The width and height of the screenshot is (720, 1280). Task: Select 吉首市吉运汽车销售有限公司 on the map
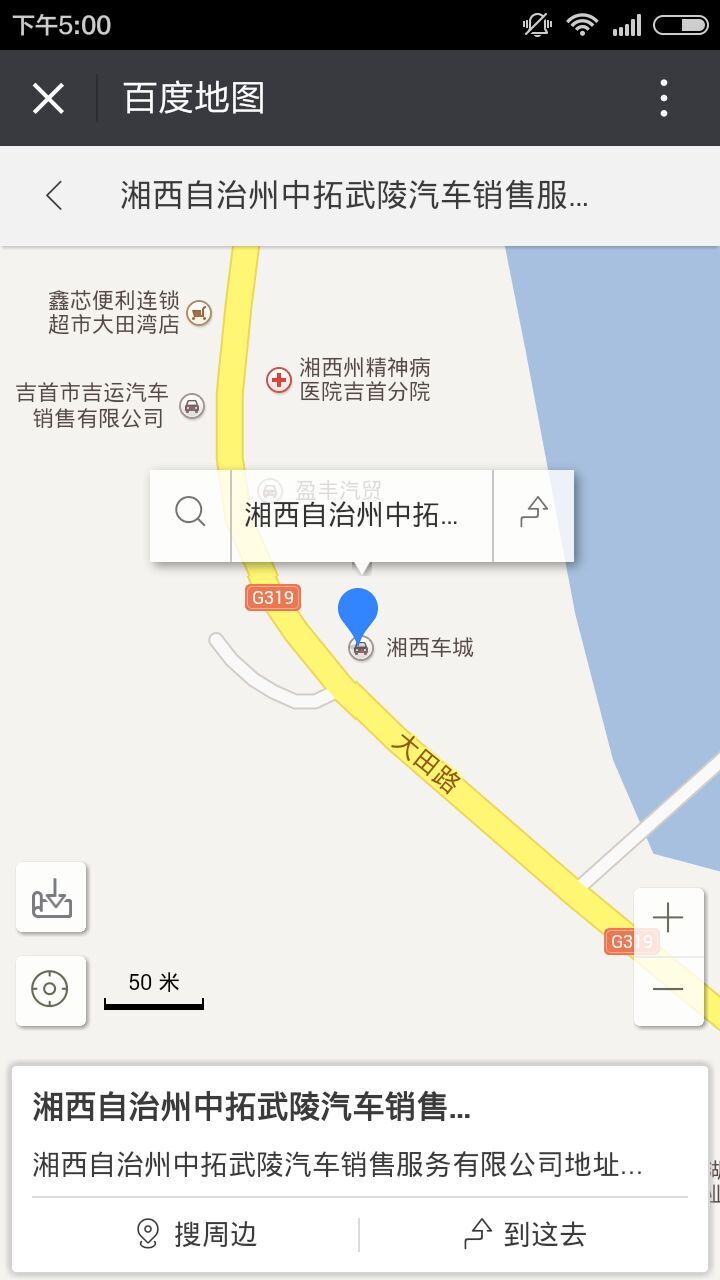[192, 406]
